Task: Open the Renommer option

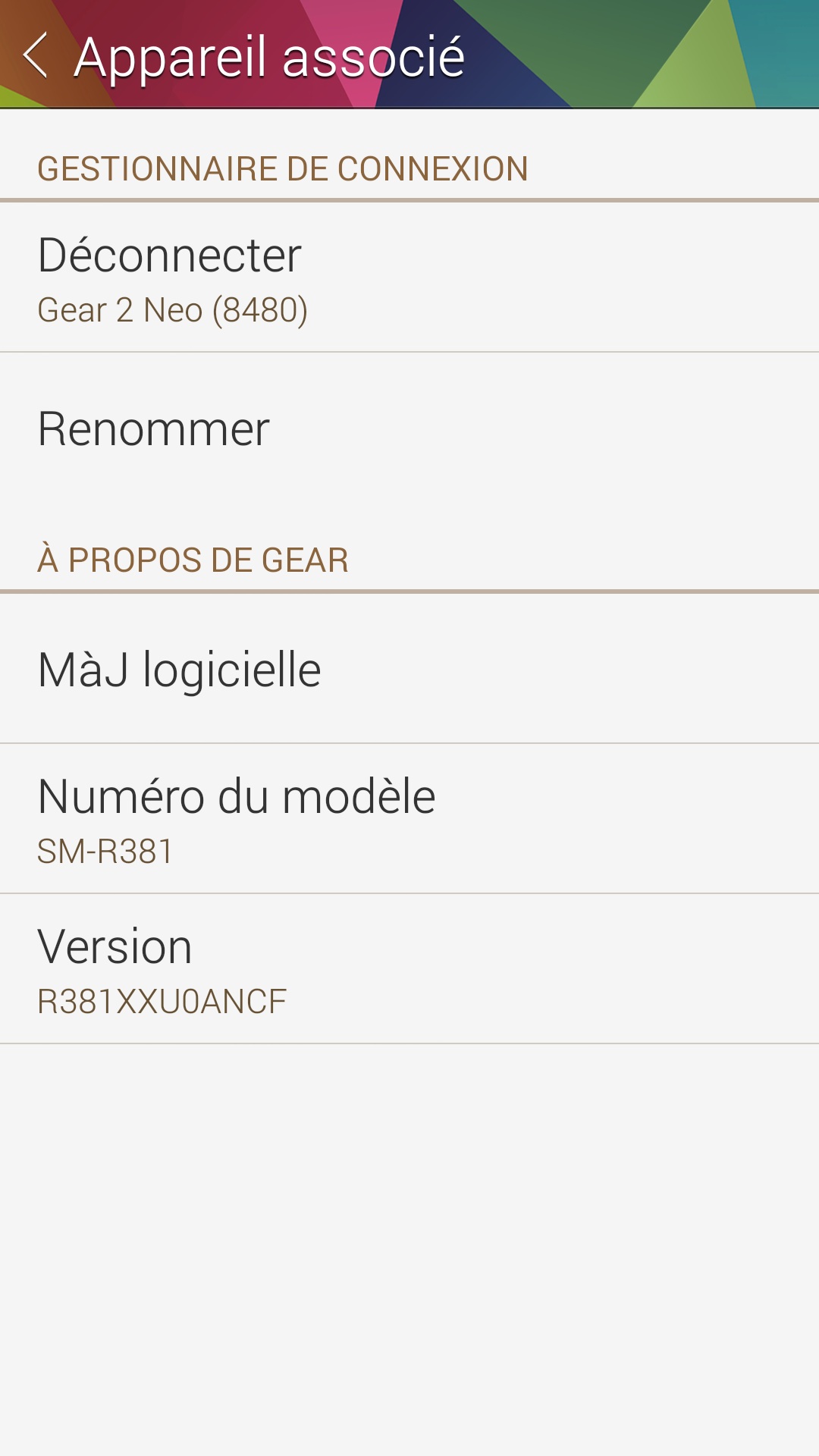Action: (409, 429)
